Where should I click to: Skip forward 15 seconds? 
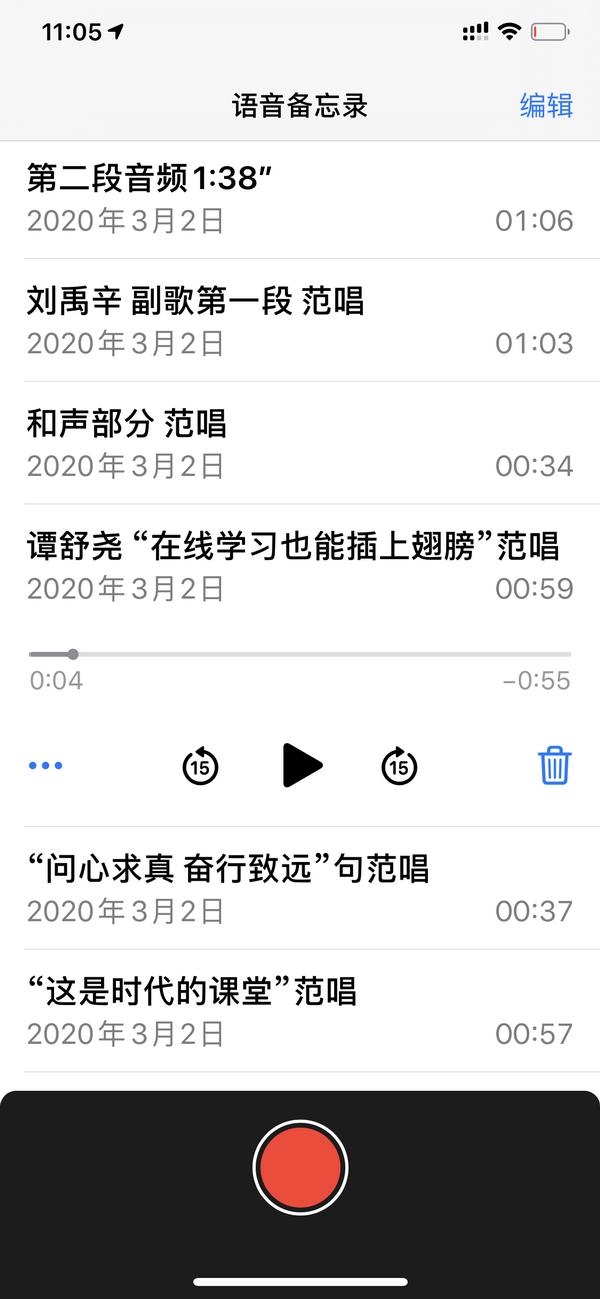coord(400,766)
